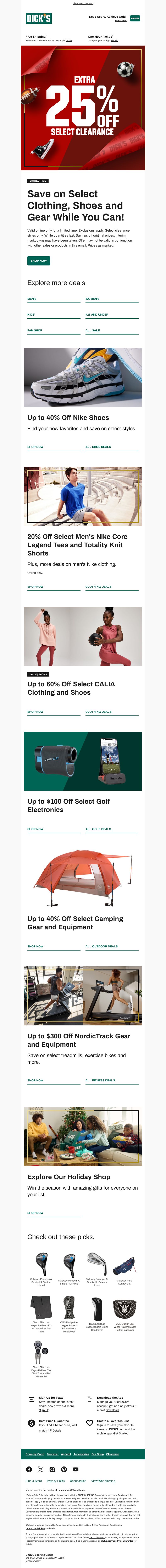Open the $25 AND UNDER link
The image size is (166, 1568).
click(x=97, y=315)
